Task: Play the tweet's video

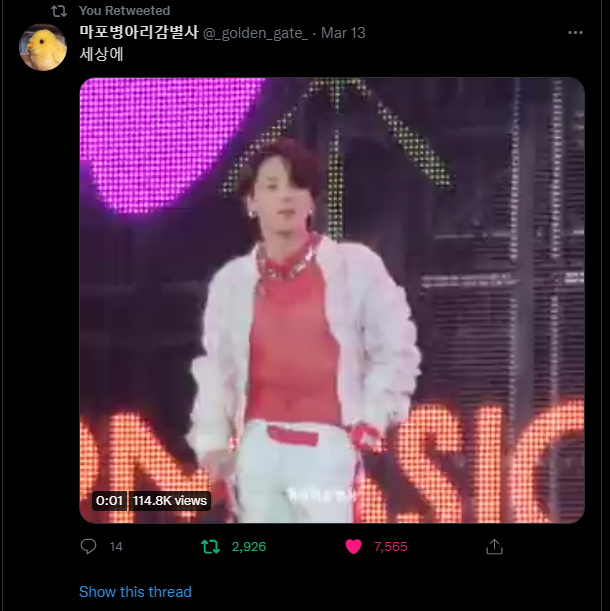Action: click(x=331, y=300)
